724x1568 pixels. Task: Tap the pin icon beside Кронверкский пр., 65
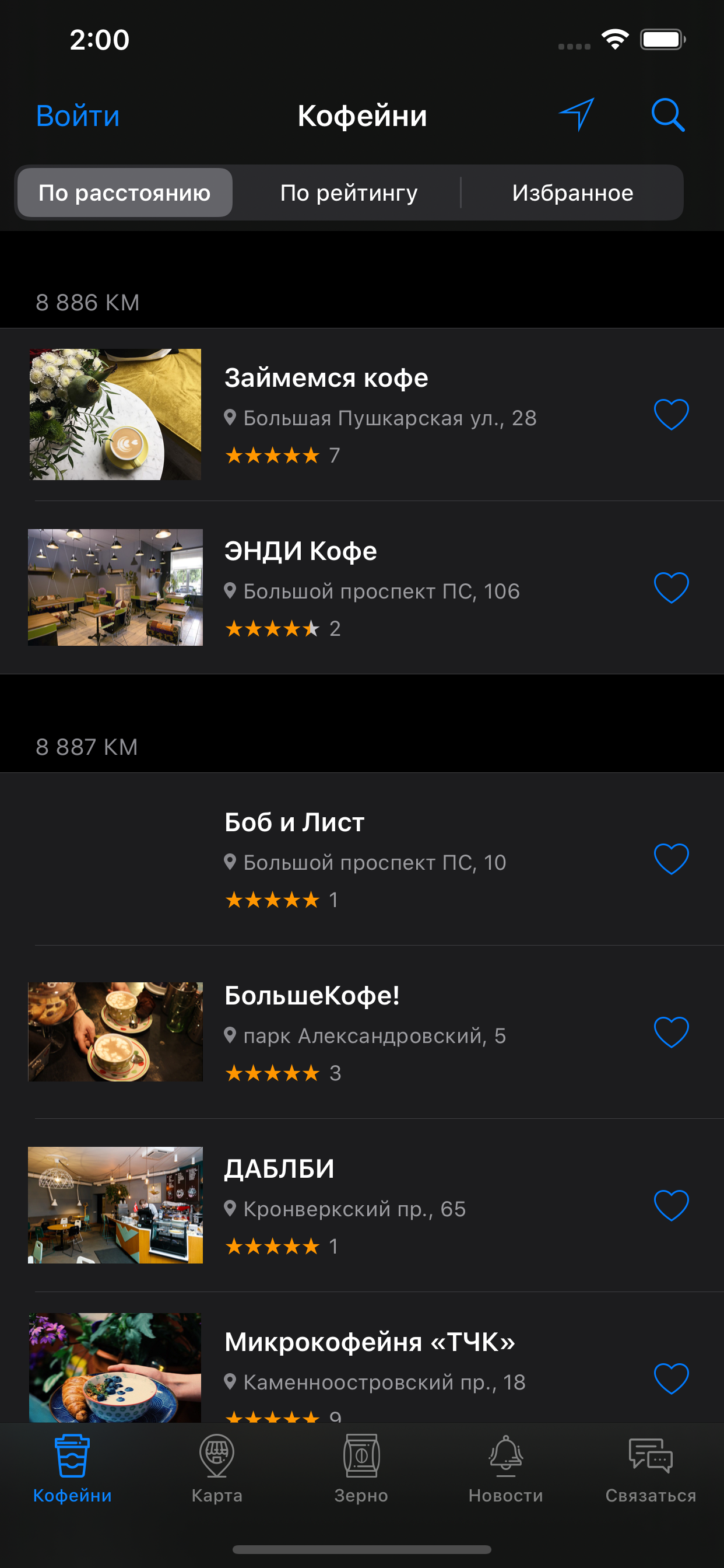coord(230,1209)
